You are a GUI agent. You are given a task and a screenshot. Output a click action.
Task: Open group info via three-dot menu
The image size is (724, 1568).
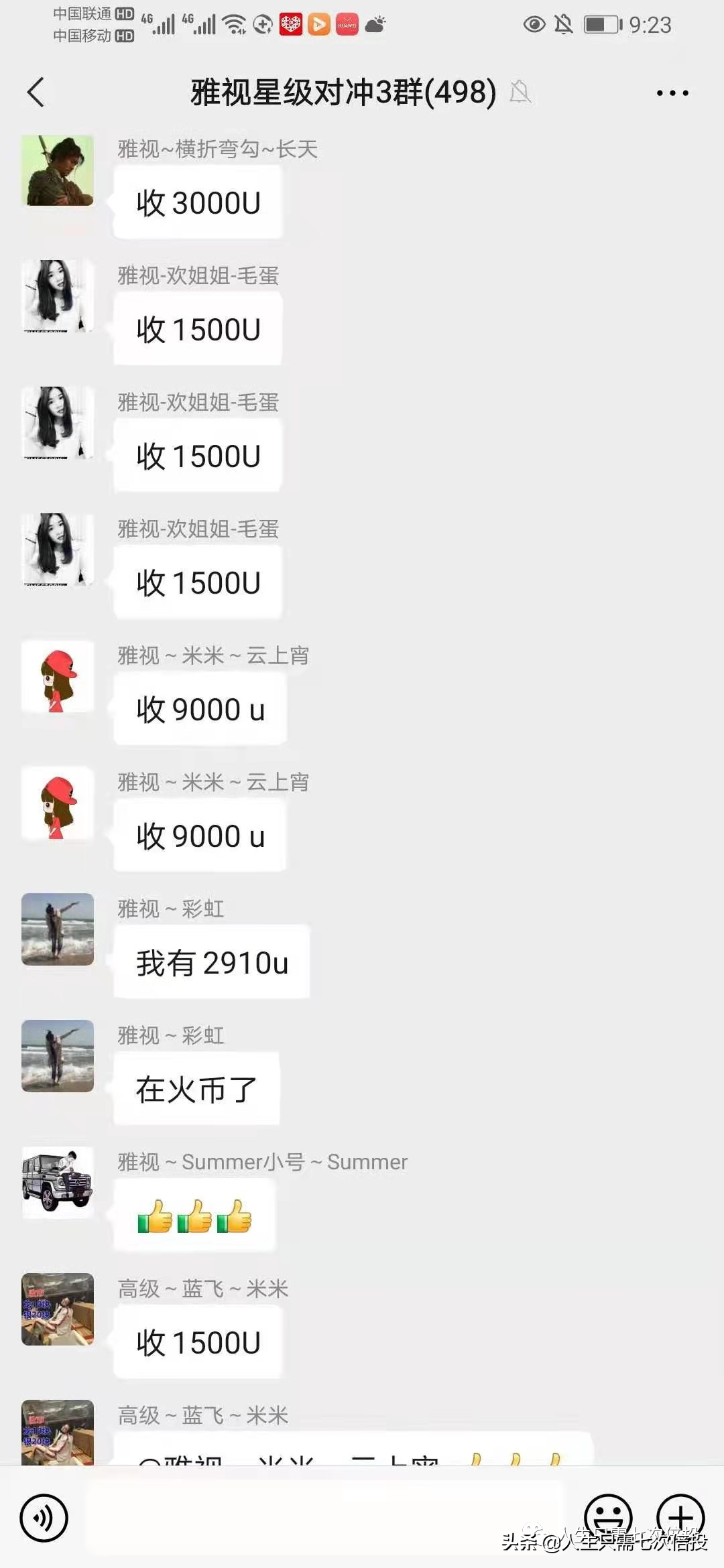672,93
